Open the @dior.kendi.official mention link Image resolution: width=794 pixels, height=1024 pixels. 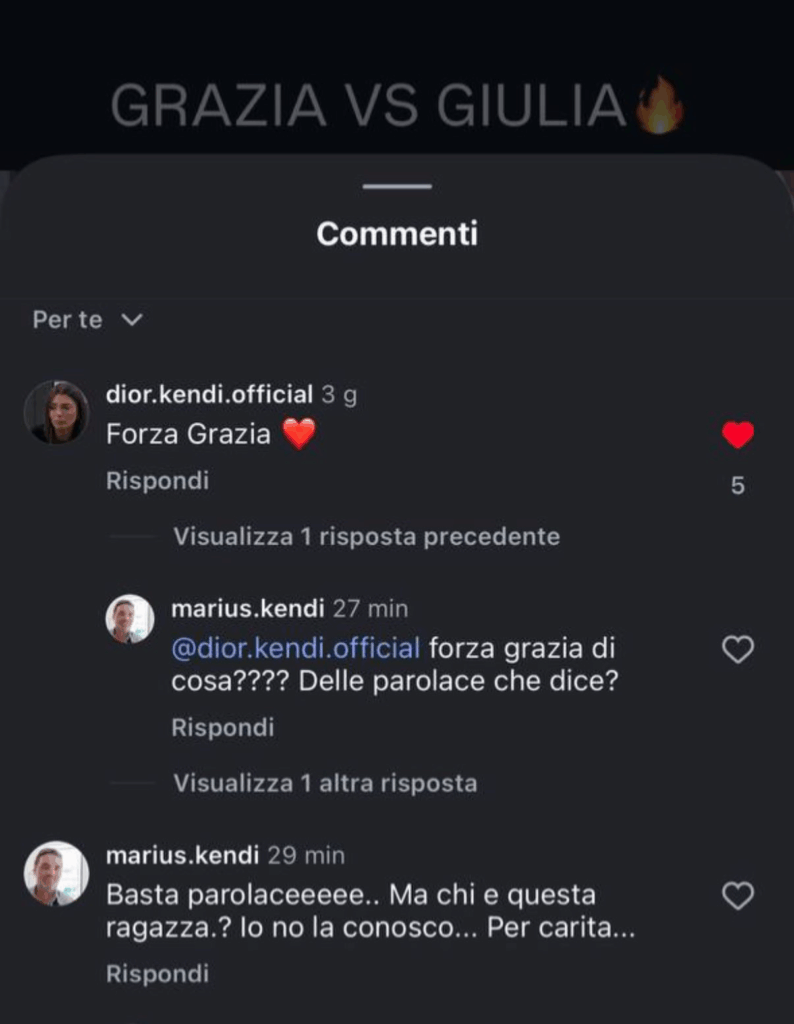point(296,649)
